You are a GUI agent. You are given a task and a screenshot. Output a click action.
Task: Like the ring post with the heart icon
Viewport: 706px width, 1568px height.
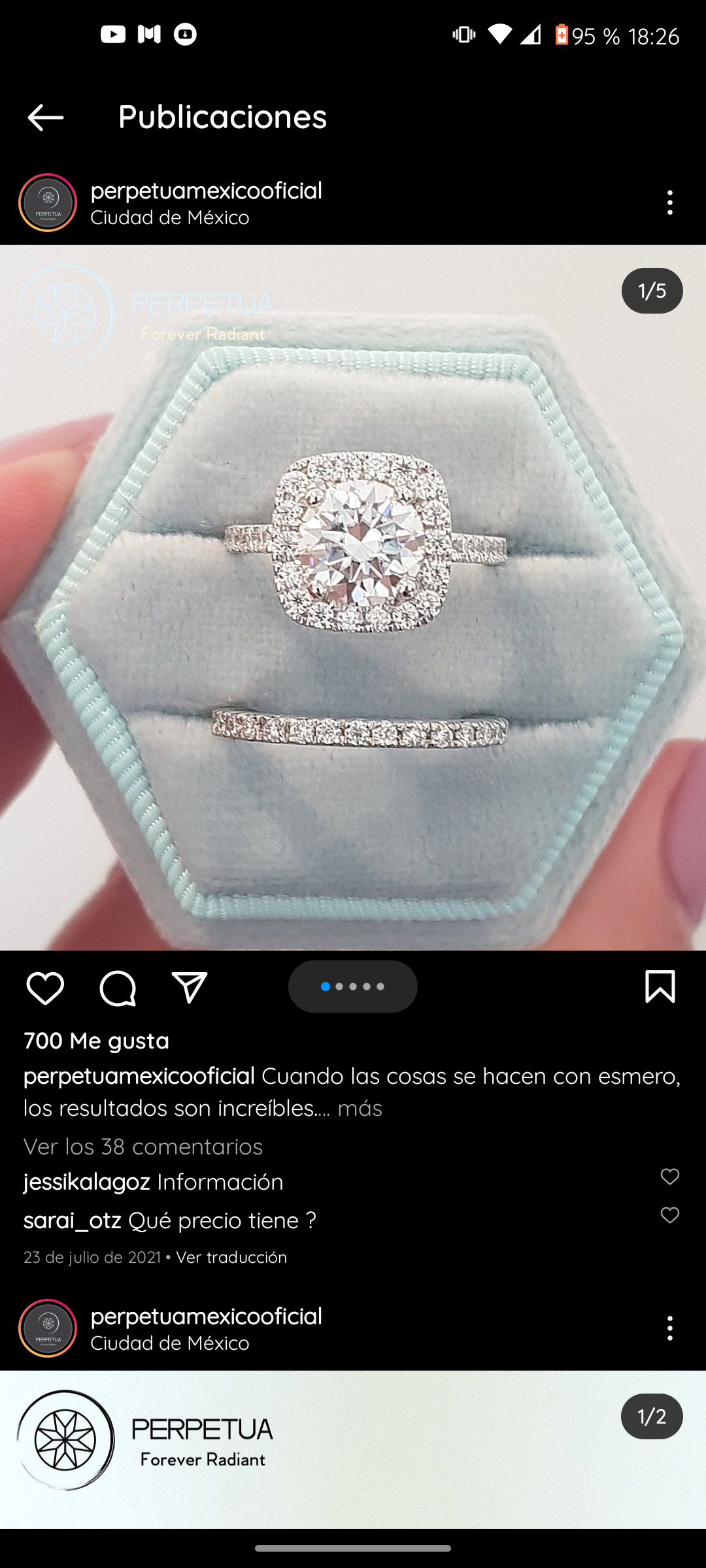coord(45,987)
